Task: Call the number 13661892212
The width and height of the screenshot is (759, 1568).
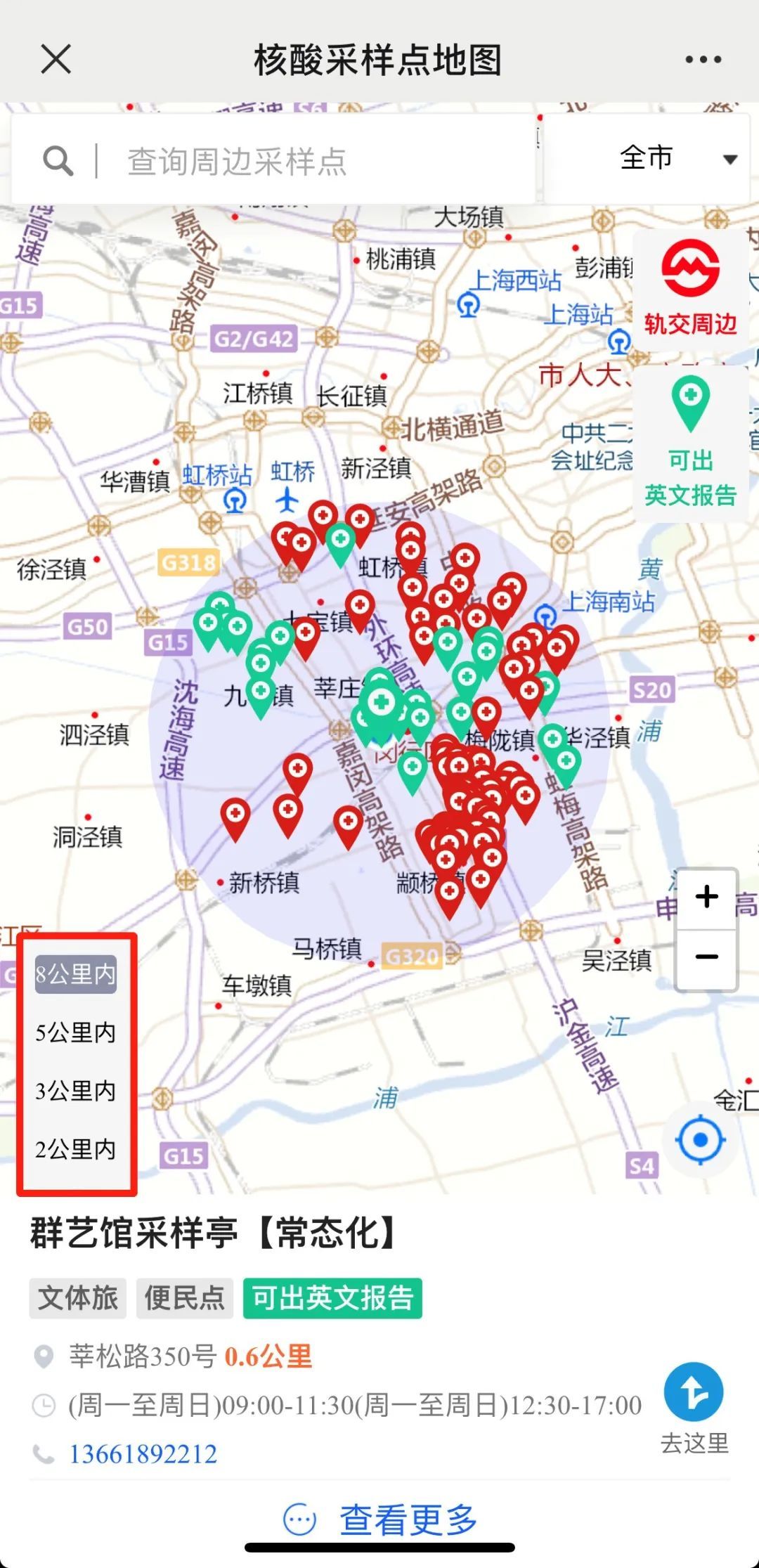Action: point(143,1454)
